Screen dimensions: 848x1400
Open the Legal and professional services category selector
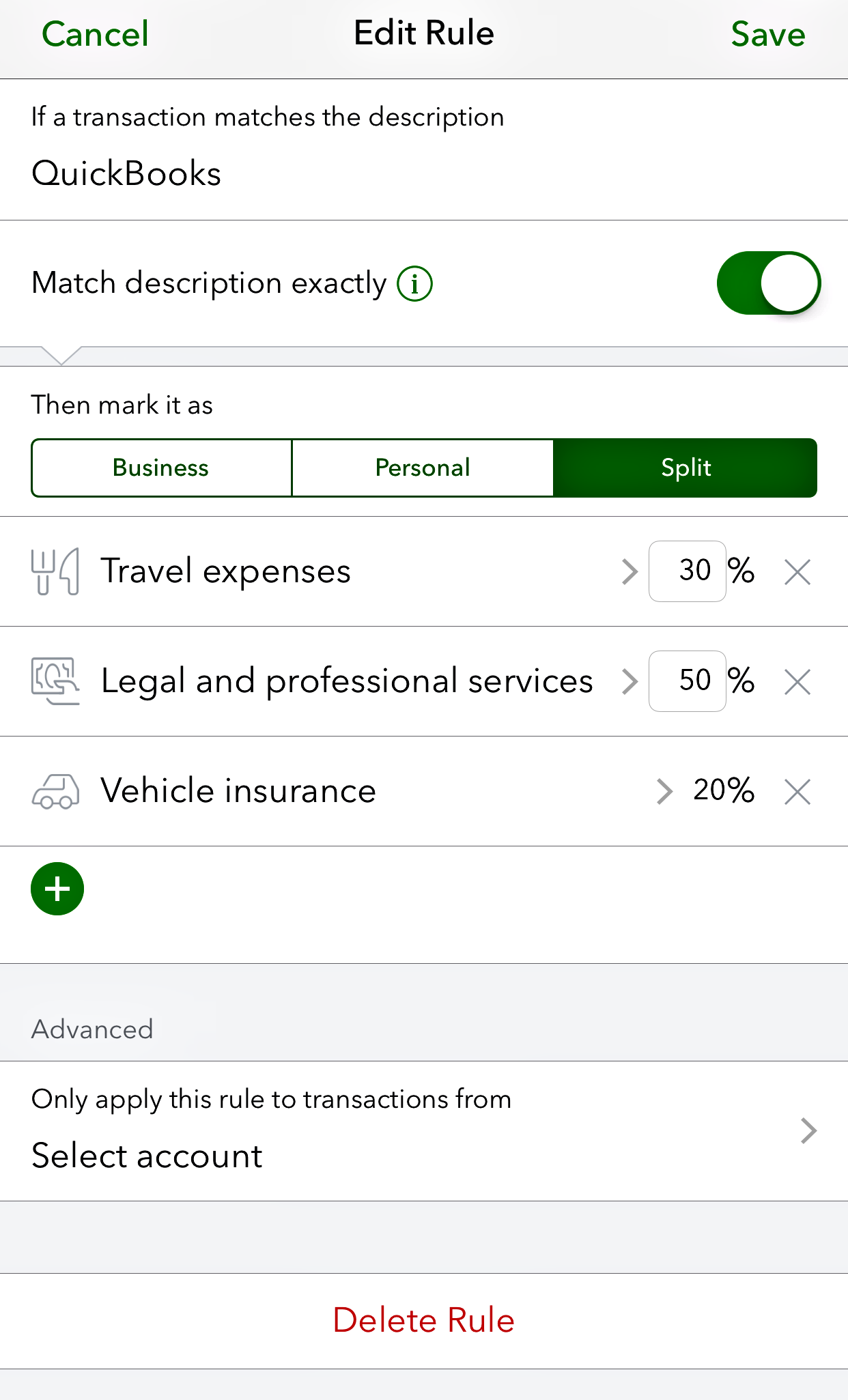coord(630,681)
